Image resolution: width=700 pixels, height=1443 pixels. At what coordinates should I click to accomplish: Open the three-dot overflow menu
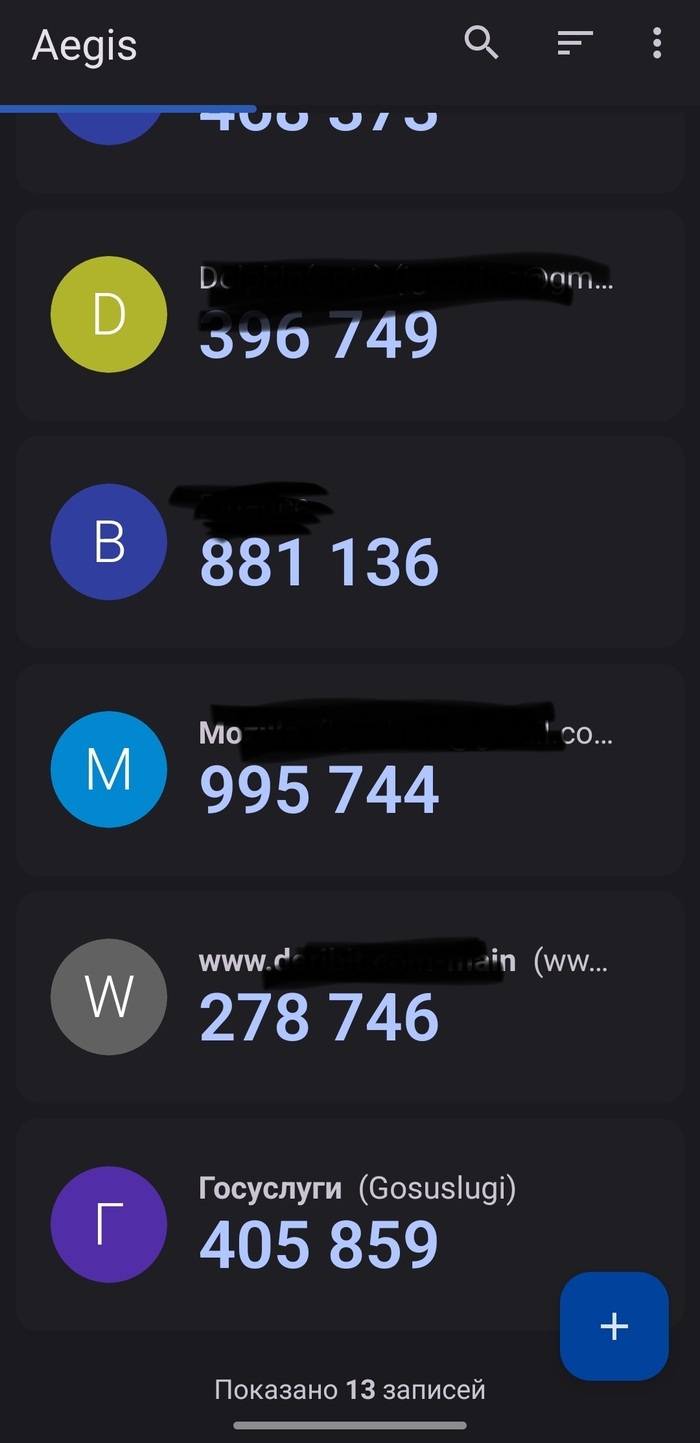(x=657, y=43)
